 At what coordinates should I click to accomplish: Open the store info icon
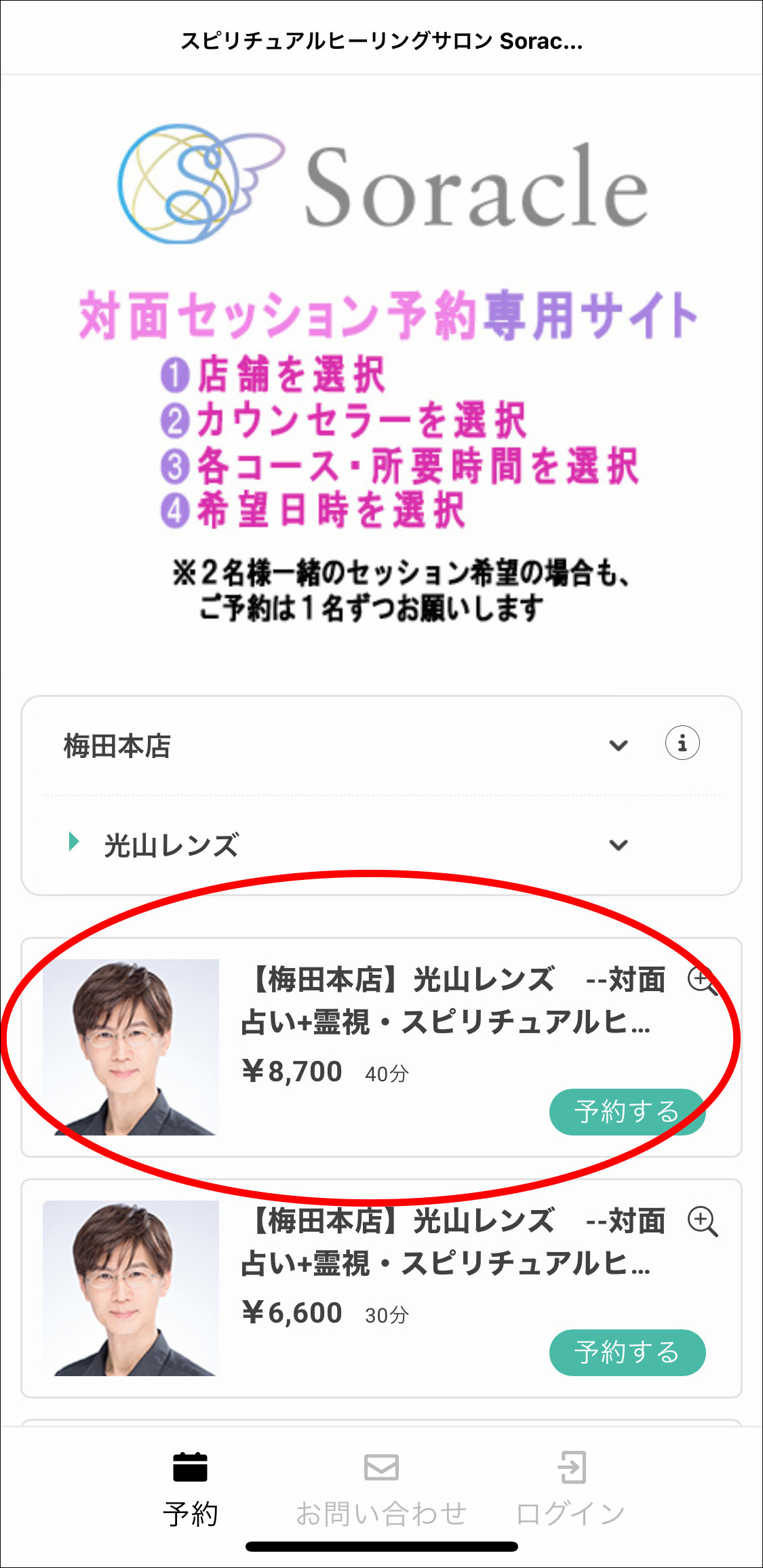[x=682, y=743]
